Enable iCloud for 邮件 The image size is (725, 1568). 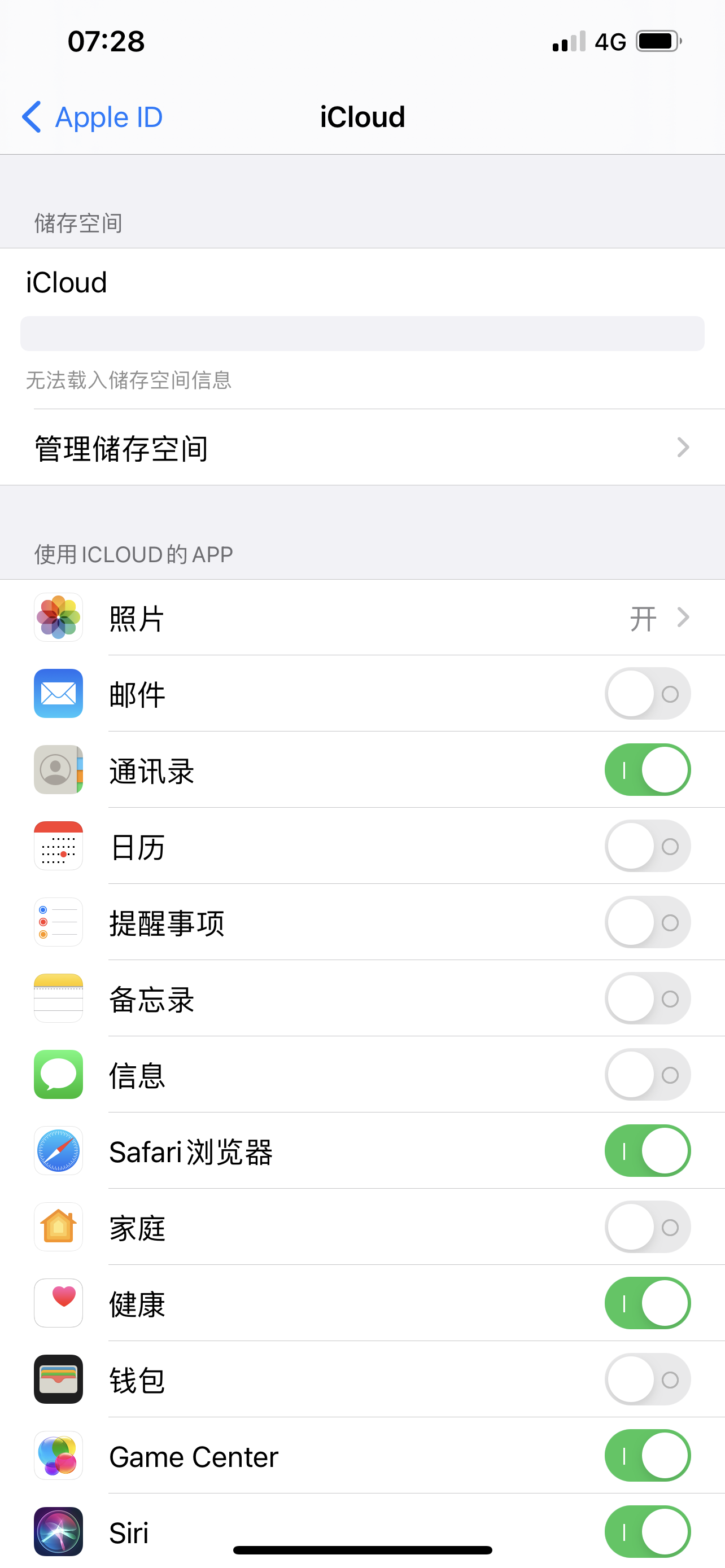click(647, 694)
